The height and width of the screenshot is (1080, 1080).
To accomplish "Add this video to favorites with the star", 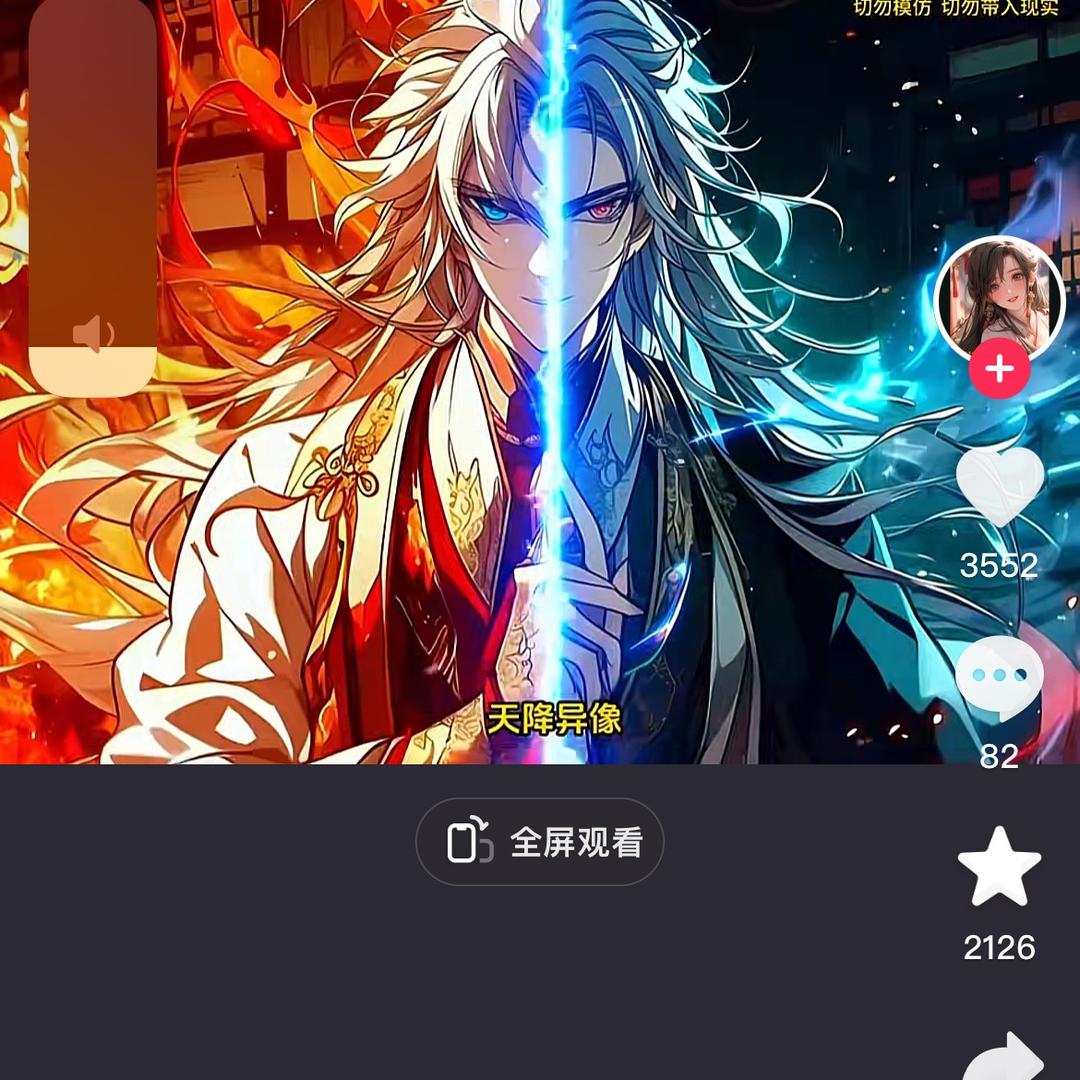I will point(999,867).
